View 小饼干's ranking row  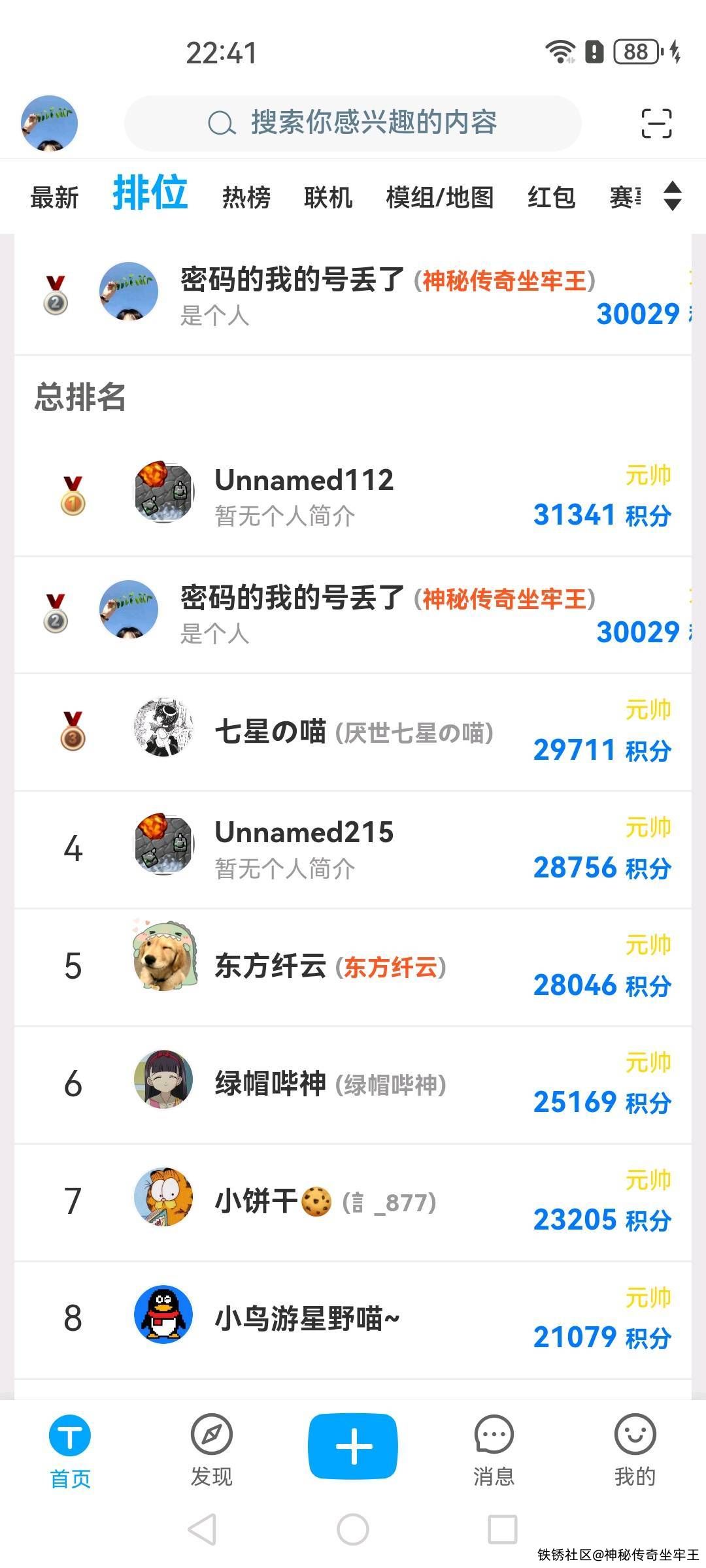click(353, 1202)
